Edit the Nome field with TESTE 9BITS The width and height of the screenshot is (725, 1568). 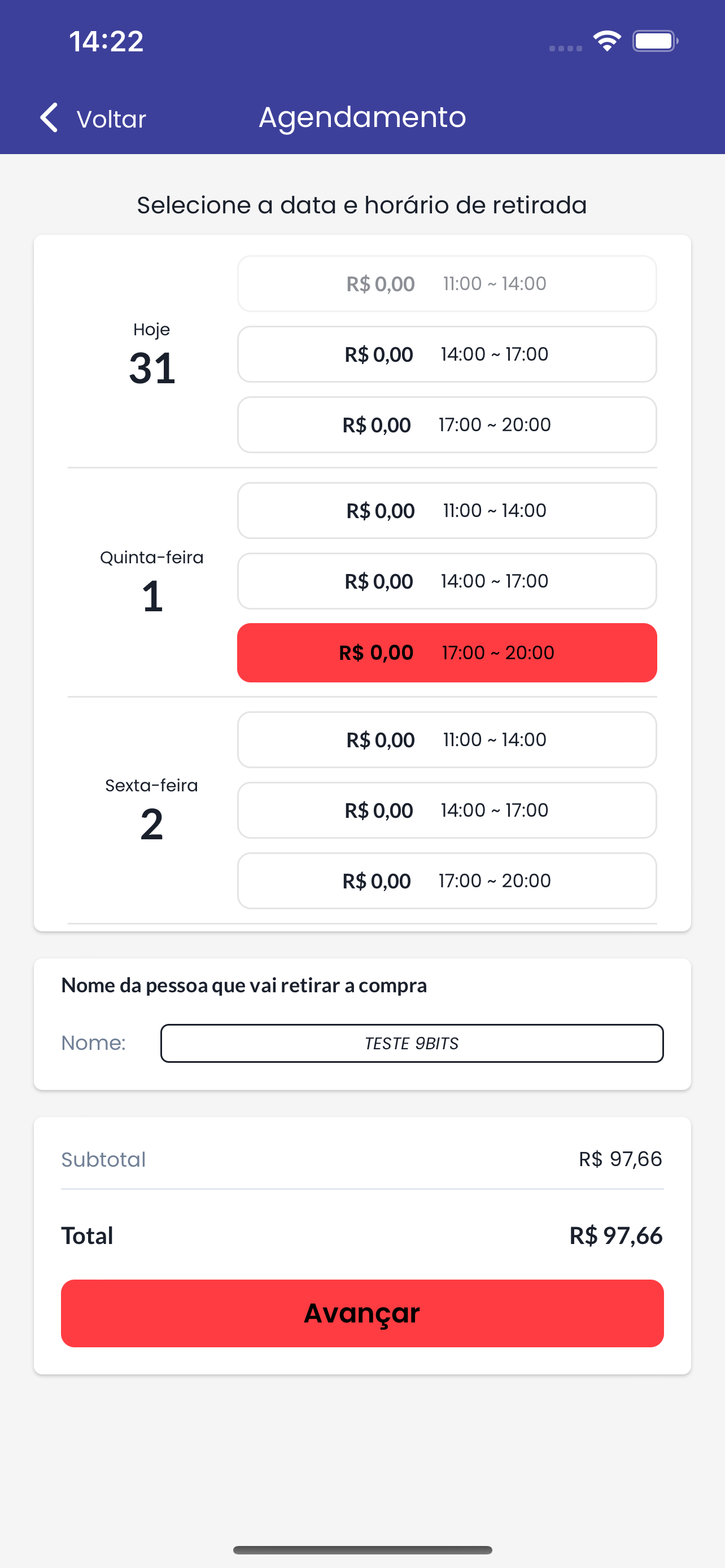[412, 1043]
